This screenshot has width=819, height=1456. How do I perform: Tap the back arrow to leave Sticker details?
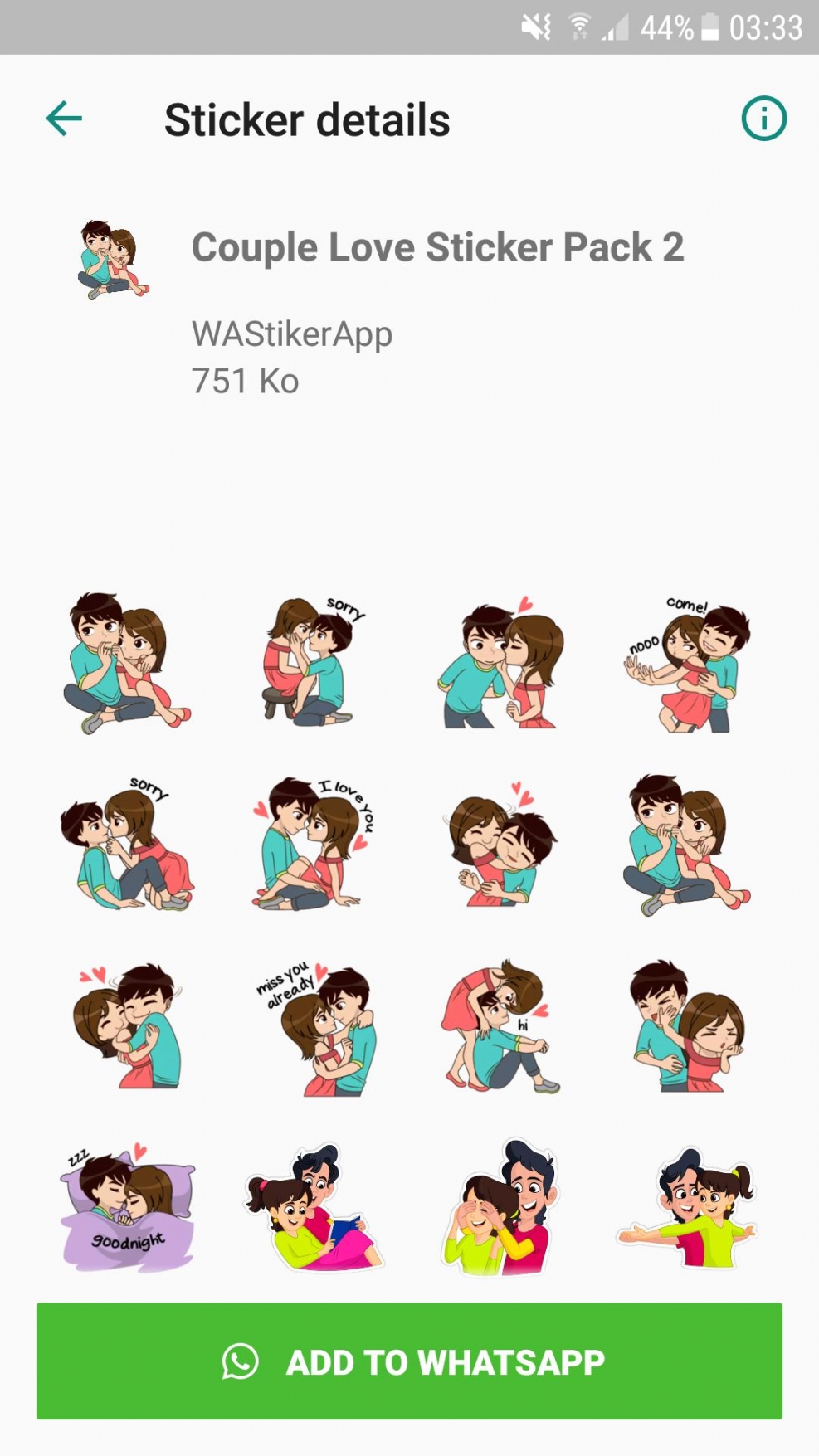[62, 119]
